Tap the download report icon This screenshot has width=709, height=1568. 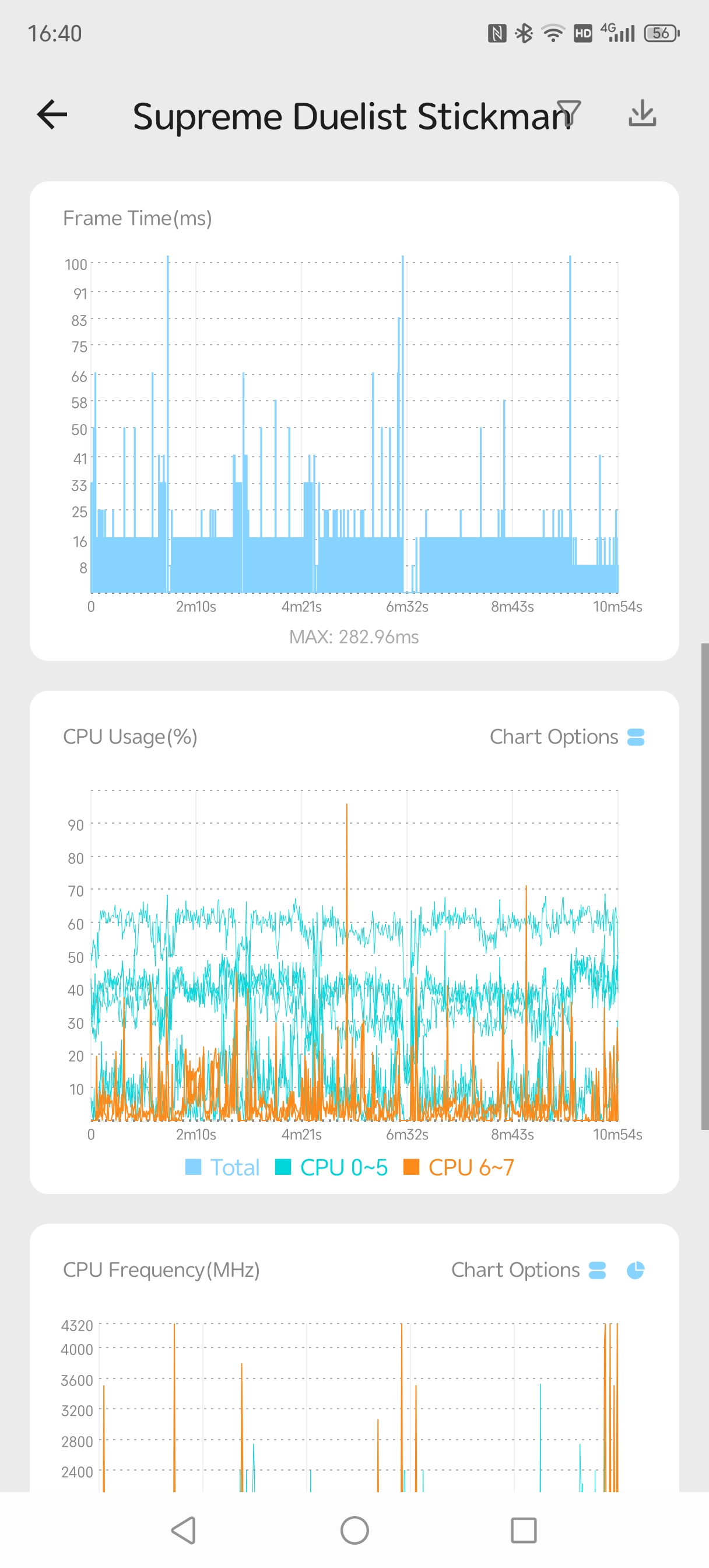tap(642, 114)
